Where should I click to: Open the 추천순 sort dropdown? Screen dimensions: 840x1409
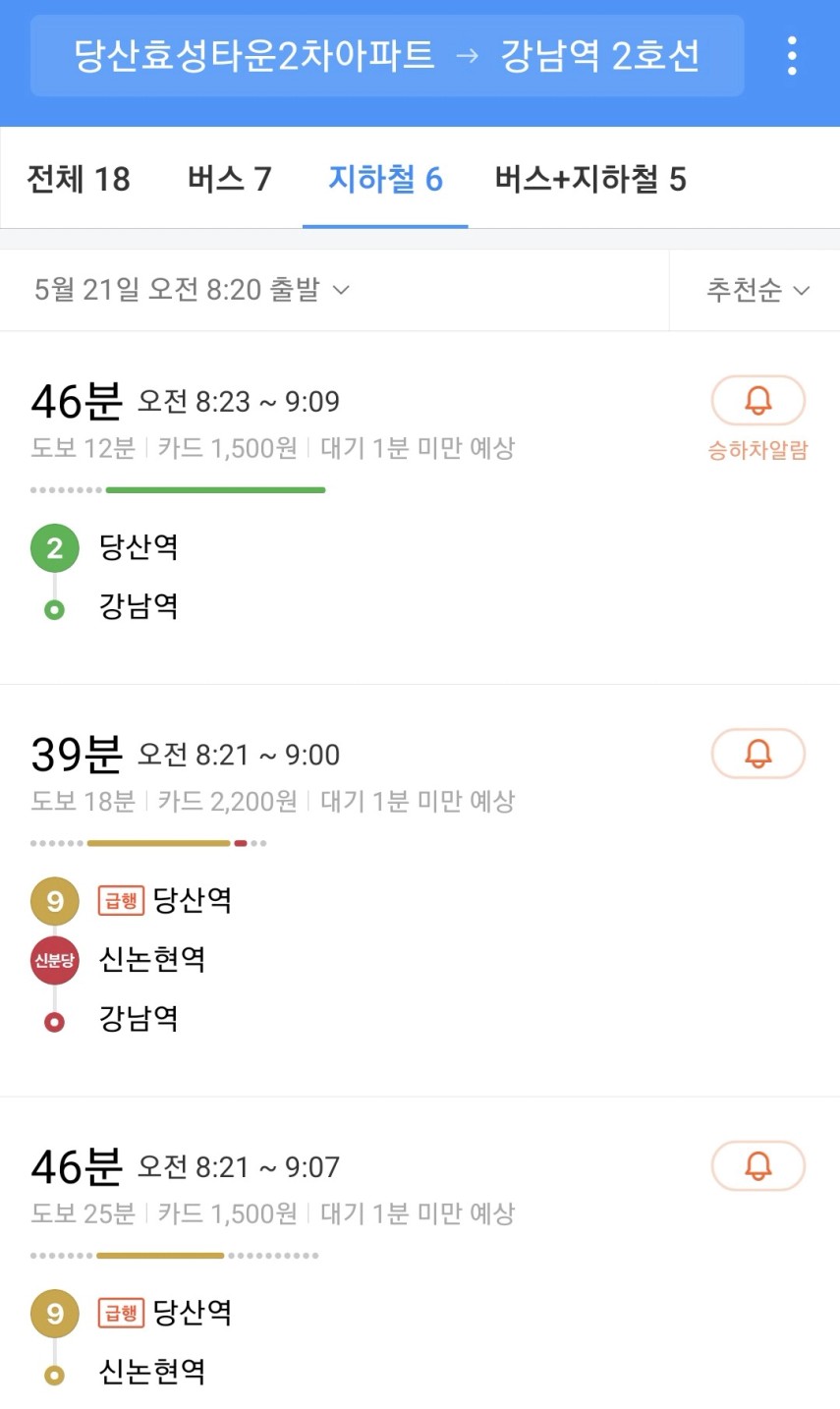coord(757,290)
